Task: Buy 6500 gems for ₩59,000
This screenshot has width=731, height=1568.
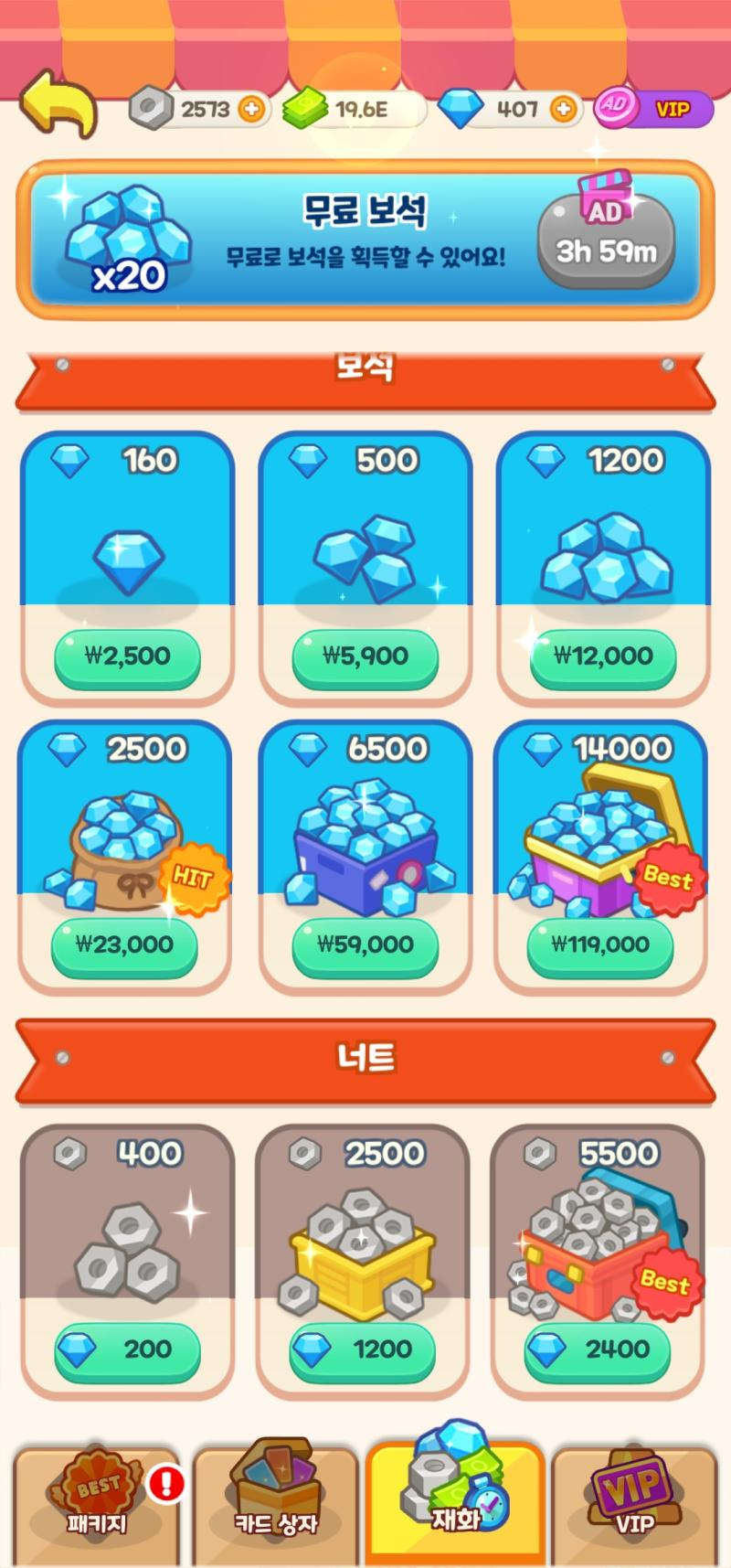Action: [365, 945]
